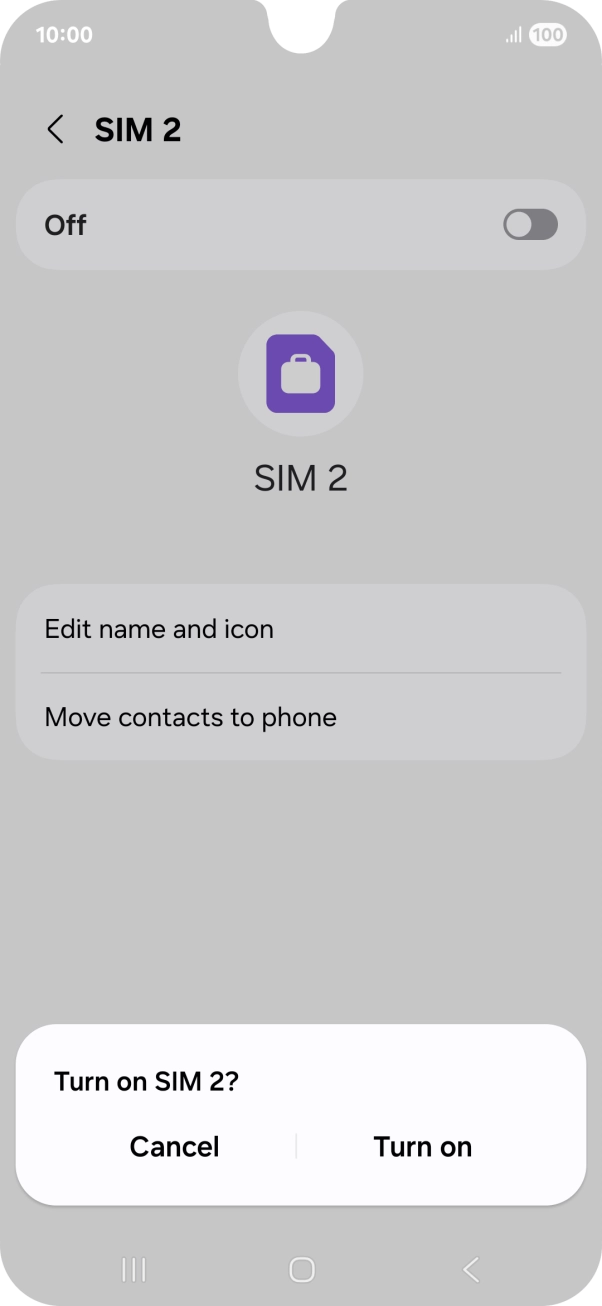The image size is (602, 1306).
Task: Go to the home screen
Action: (301, 1269)
